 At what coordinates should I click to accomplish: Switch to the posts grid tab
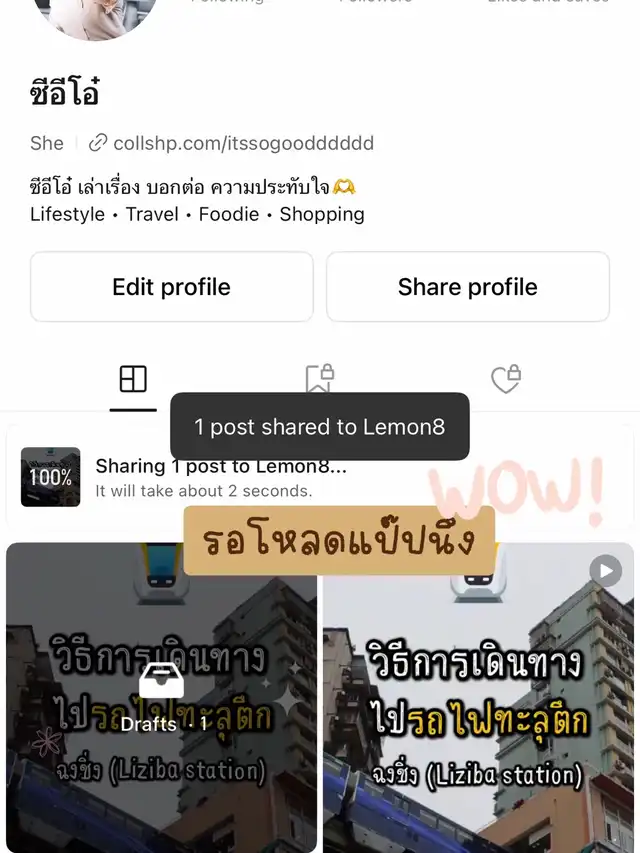[133, 379]
